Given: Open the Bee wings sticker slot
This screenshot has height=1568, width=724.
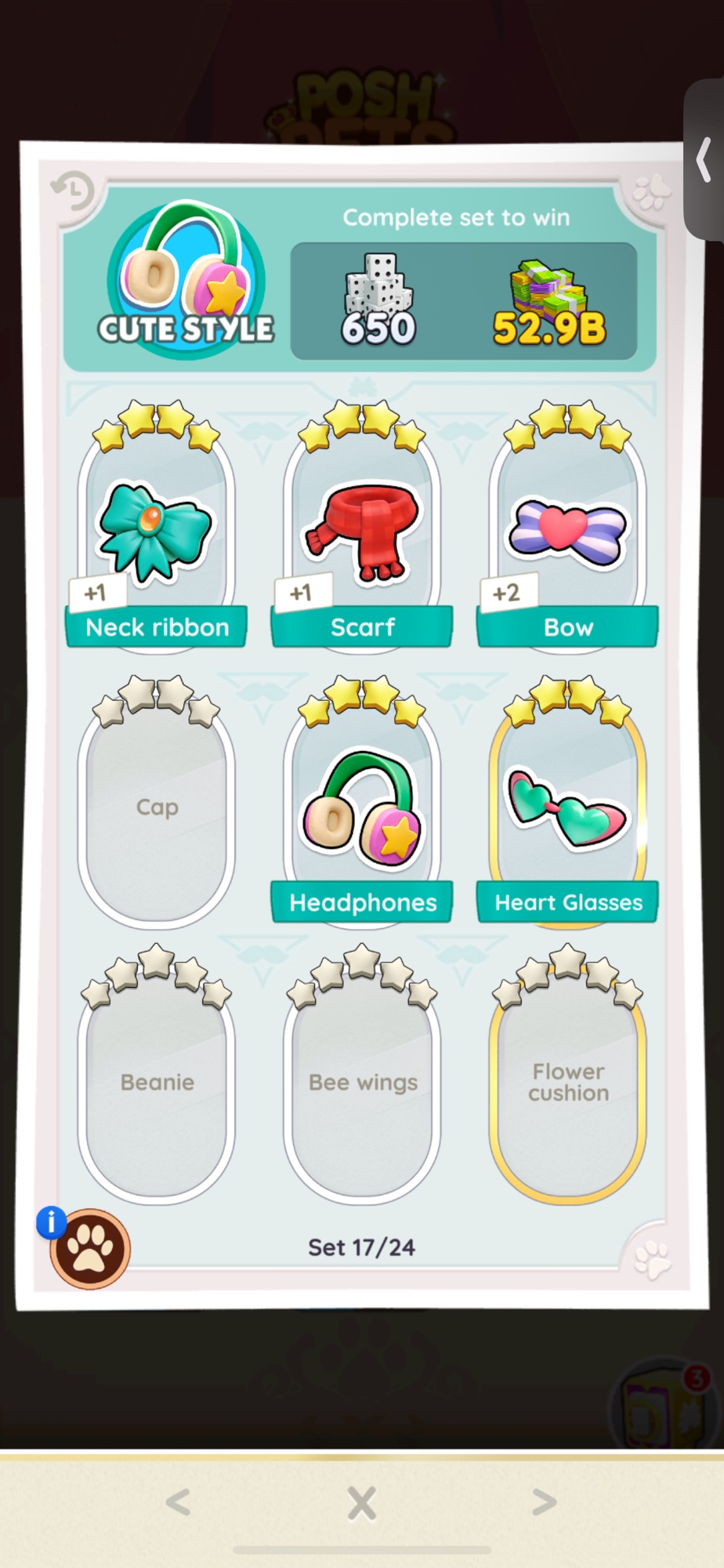Looking at the screenshot, I should tap(361, 1082).
